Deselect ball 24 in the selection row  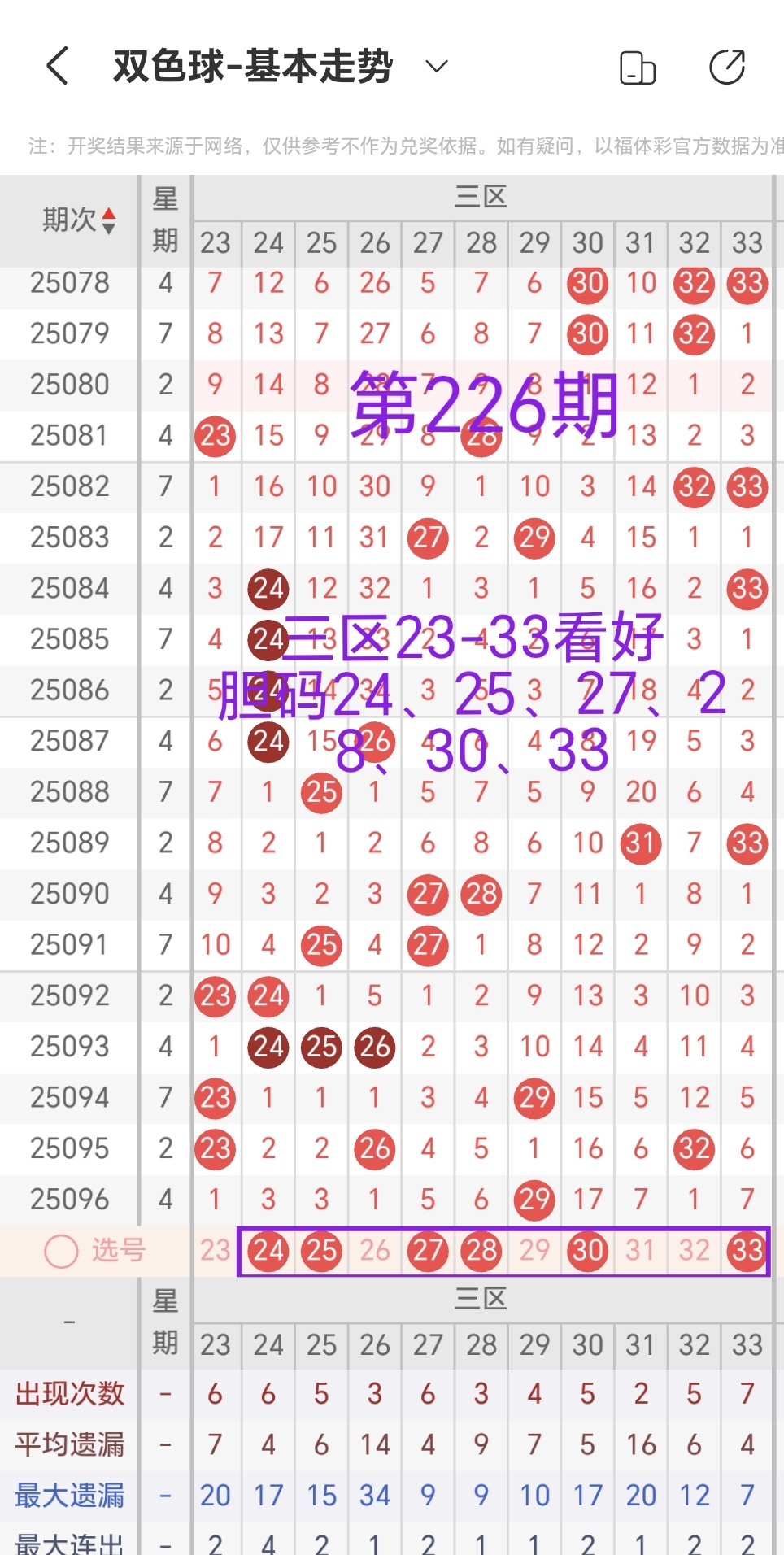268,1251
